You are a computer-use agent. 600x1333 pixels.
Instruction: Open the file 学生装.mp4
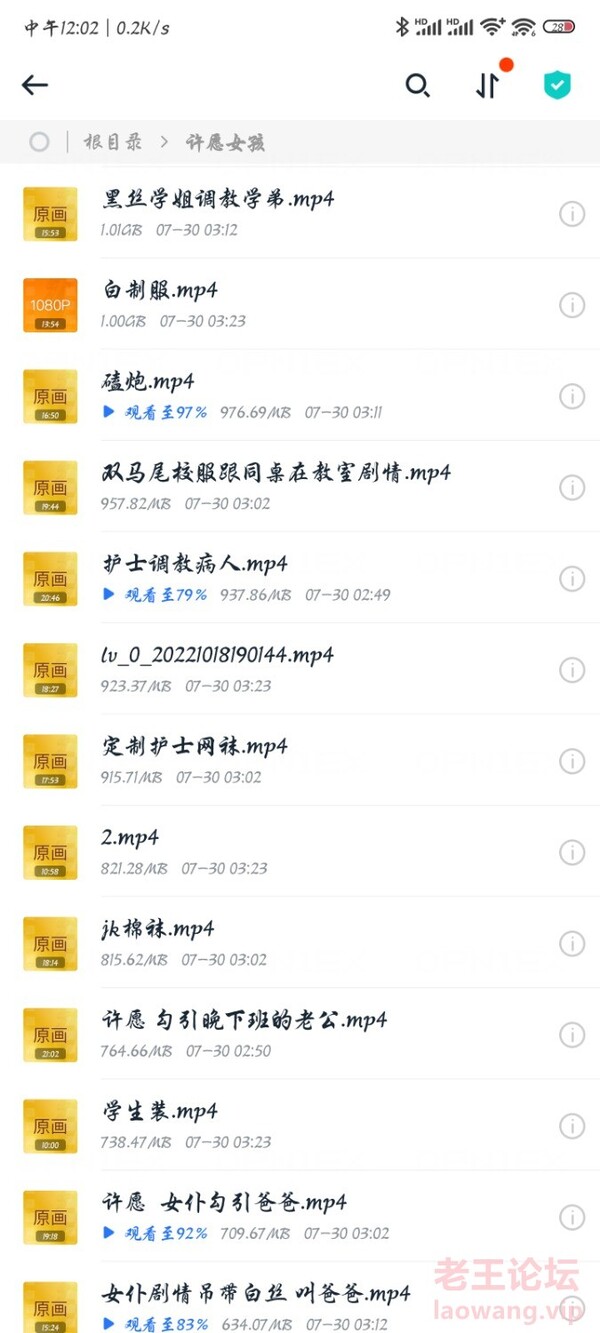click(x=300, y=1125)
